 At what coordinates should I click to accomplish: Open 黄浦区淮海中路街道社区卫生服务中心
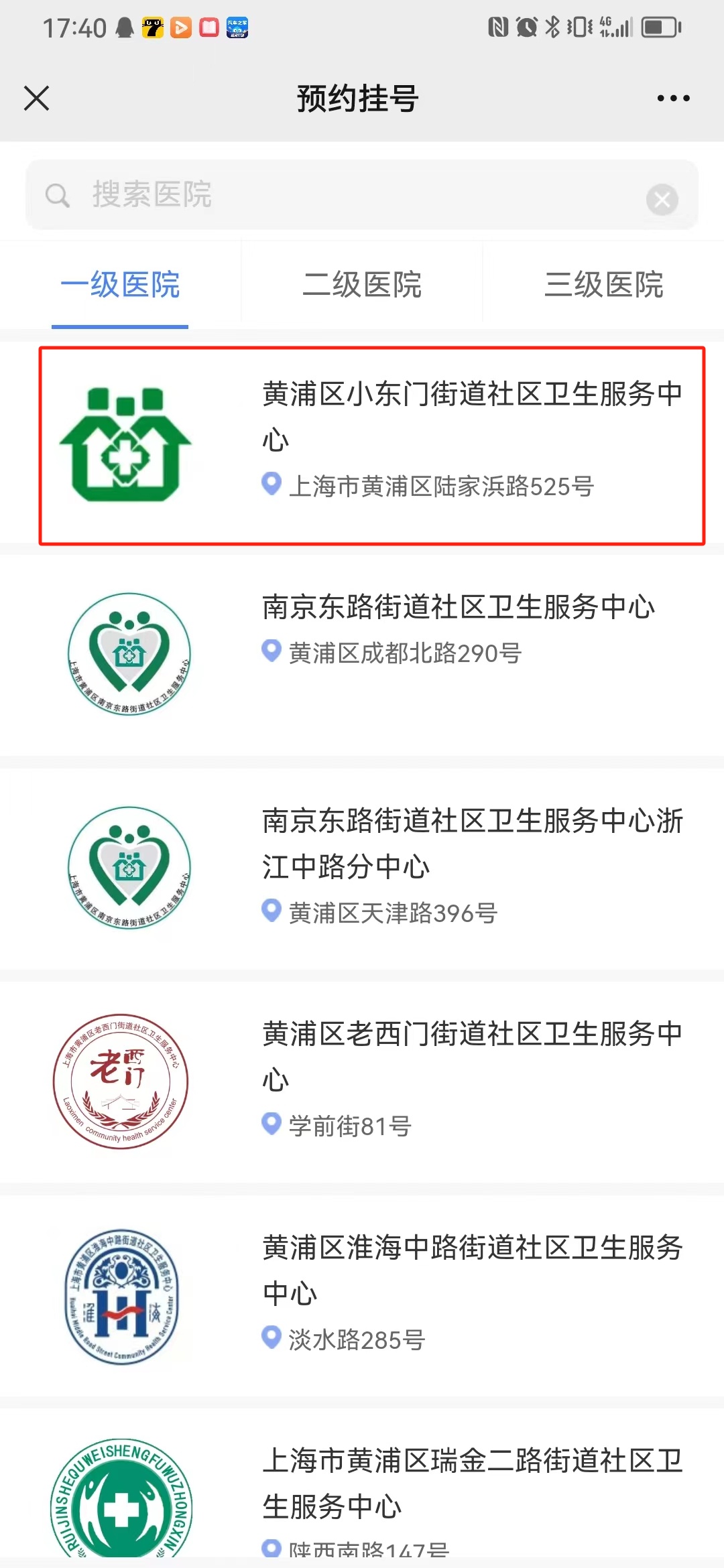pyautogui.click(x=372, y=1295)
